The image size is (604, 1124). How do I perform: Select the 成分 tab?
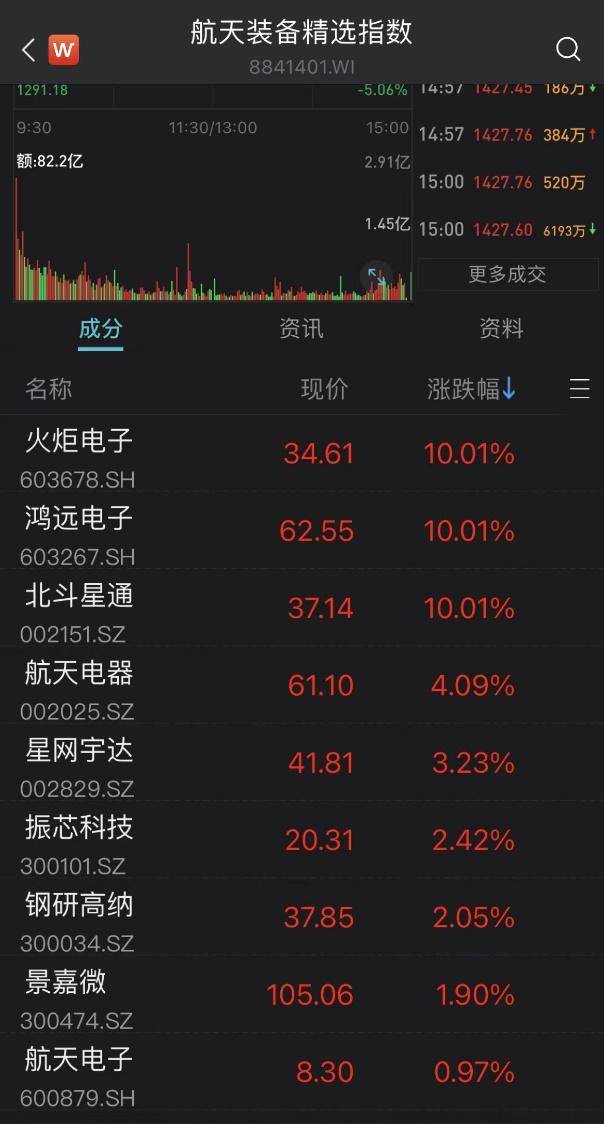pos(100,328)
